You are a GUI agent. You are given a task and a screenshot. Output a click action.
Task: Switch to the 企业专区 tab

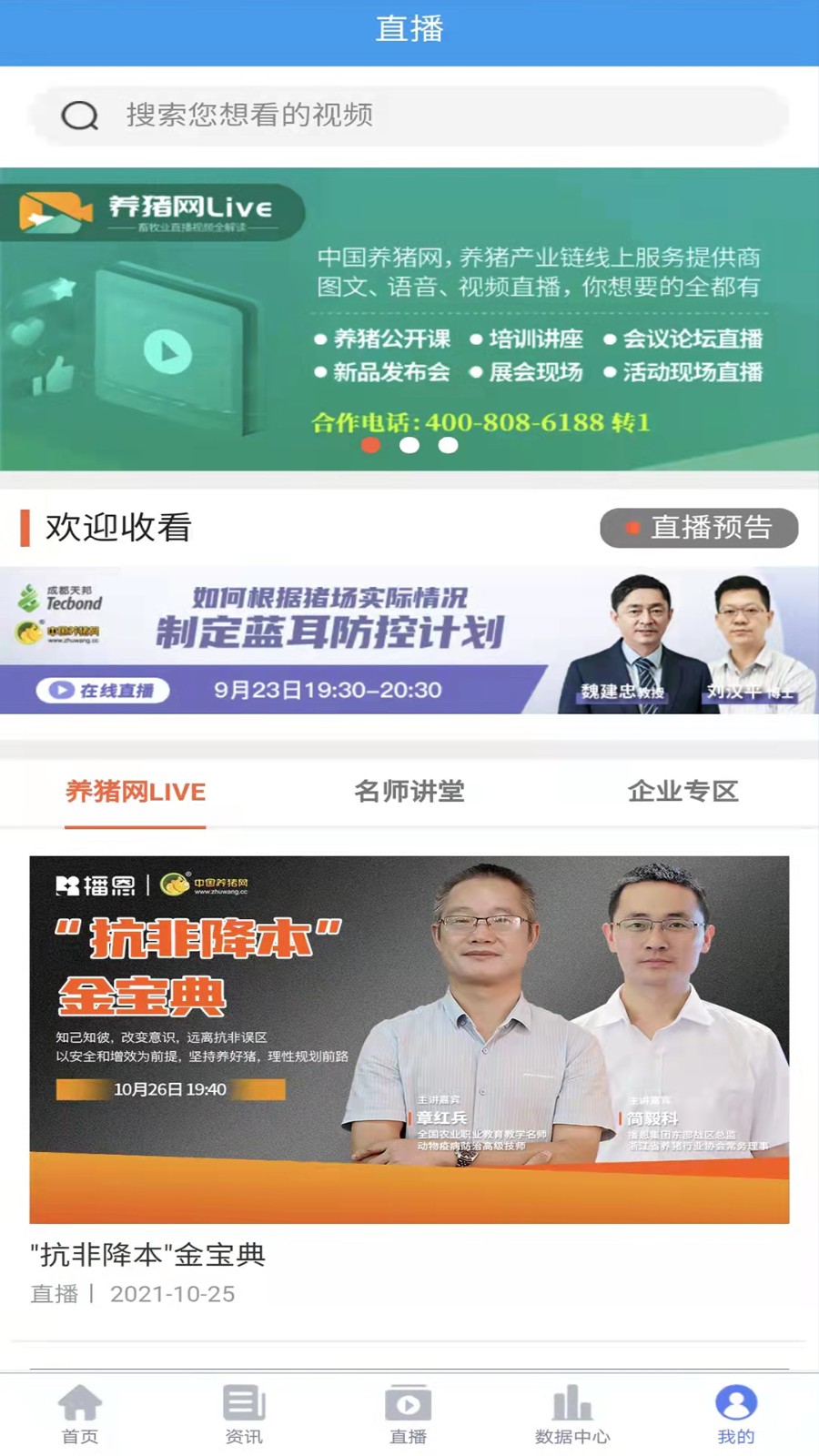coord(682,792)
